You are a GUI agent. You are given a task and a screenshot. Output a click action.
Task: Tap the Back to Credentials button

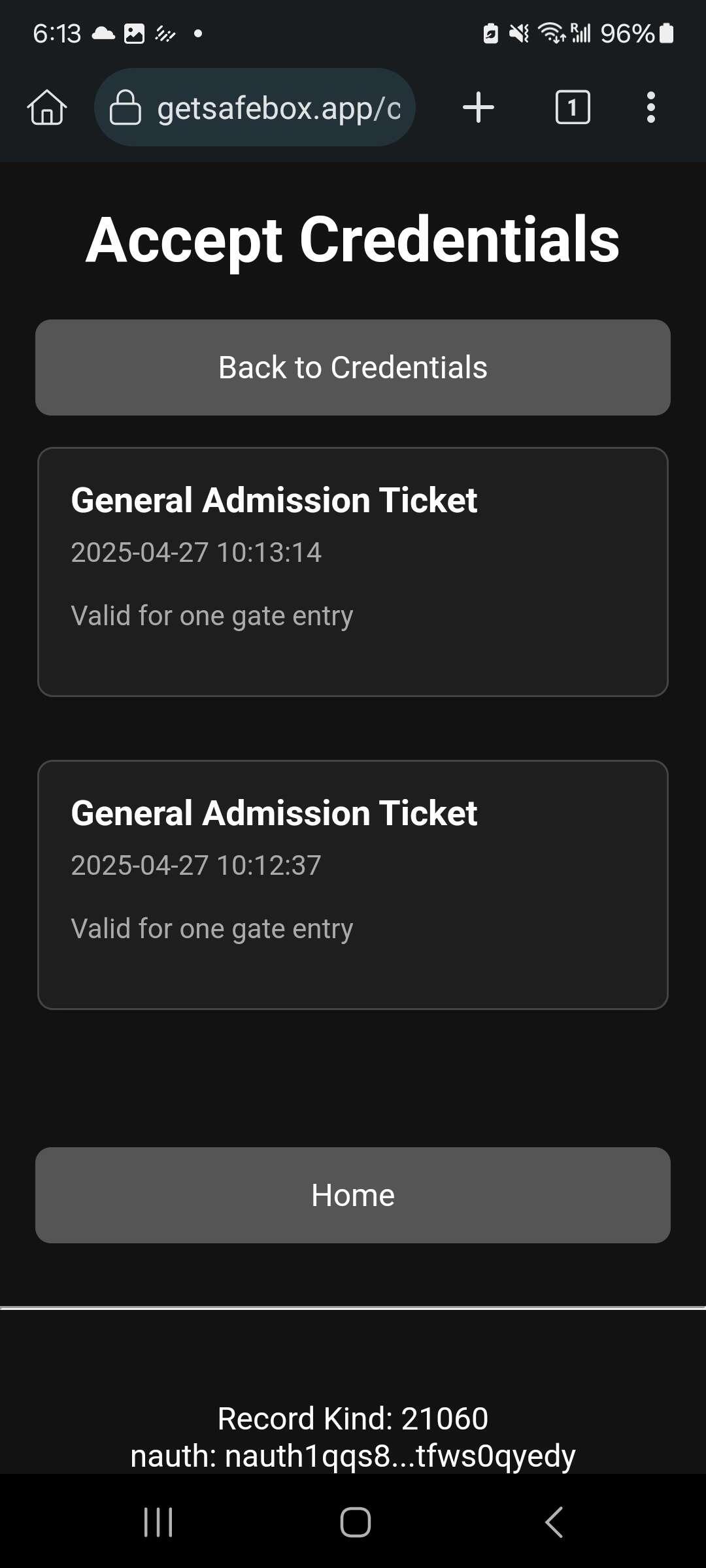(353, 367)
